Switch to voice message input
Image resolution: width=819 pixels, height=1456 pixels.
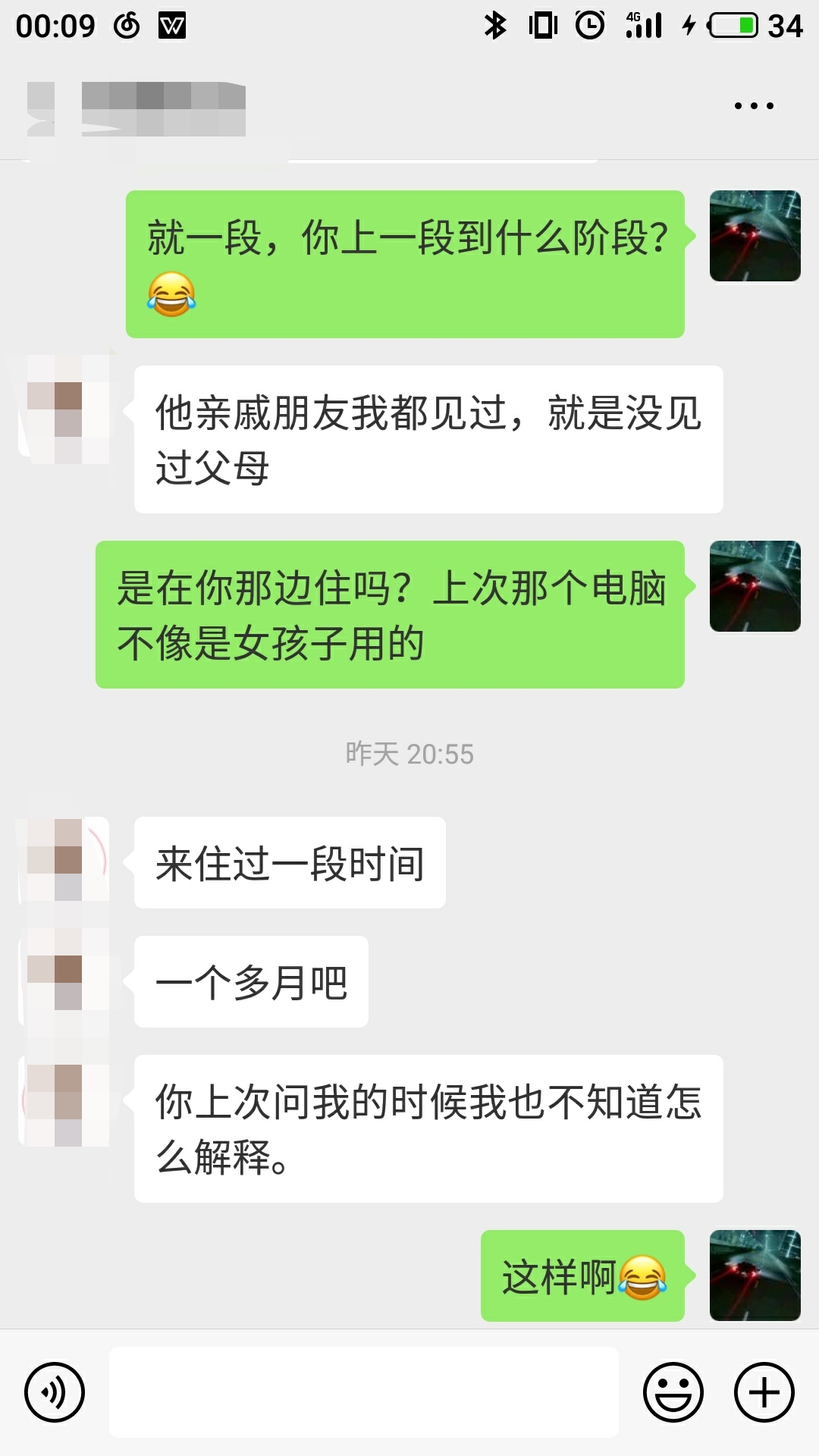tap(55, 1392)
